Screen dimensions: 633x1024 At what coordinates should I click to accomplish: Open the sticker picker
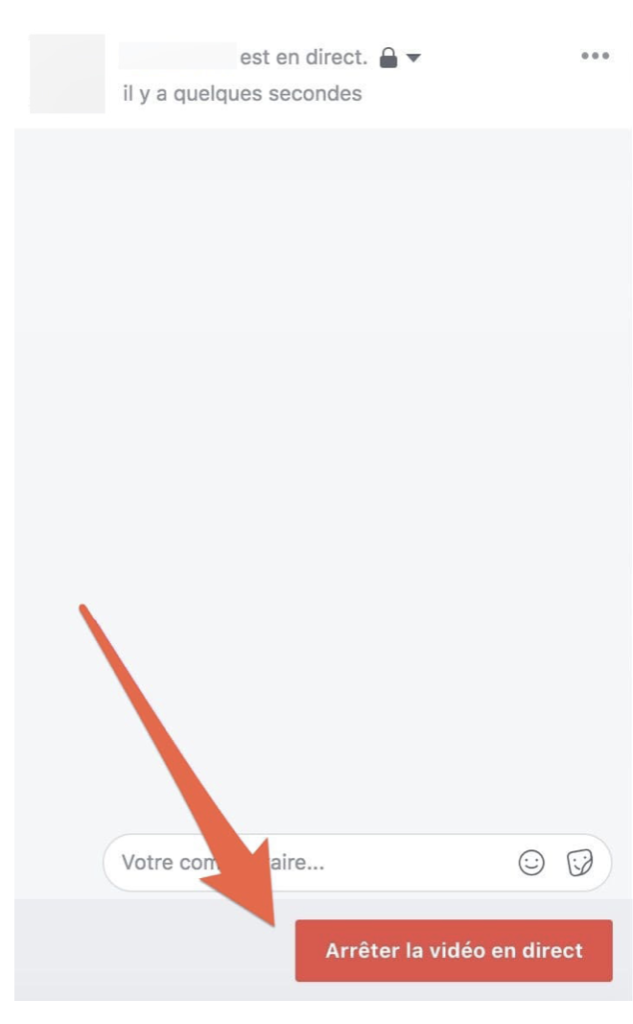coord(580,863)
